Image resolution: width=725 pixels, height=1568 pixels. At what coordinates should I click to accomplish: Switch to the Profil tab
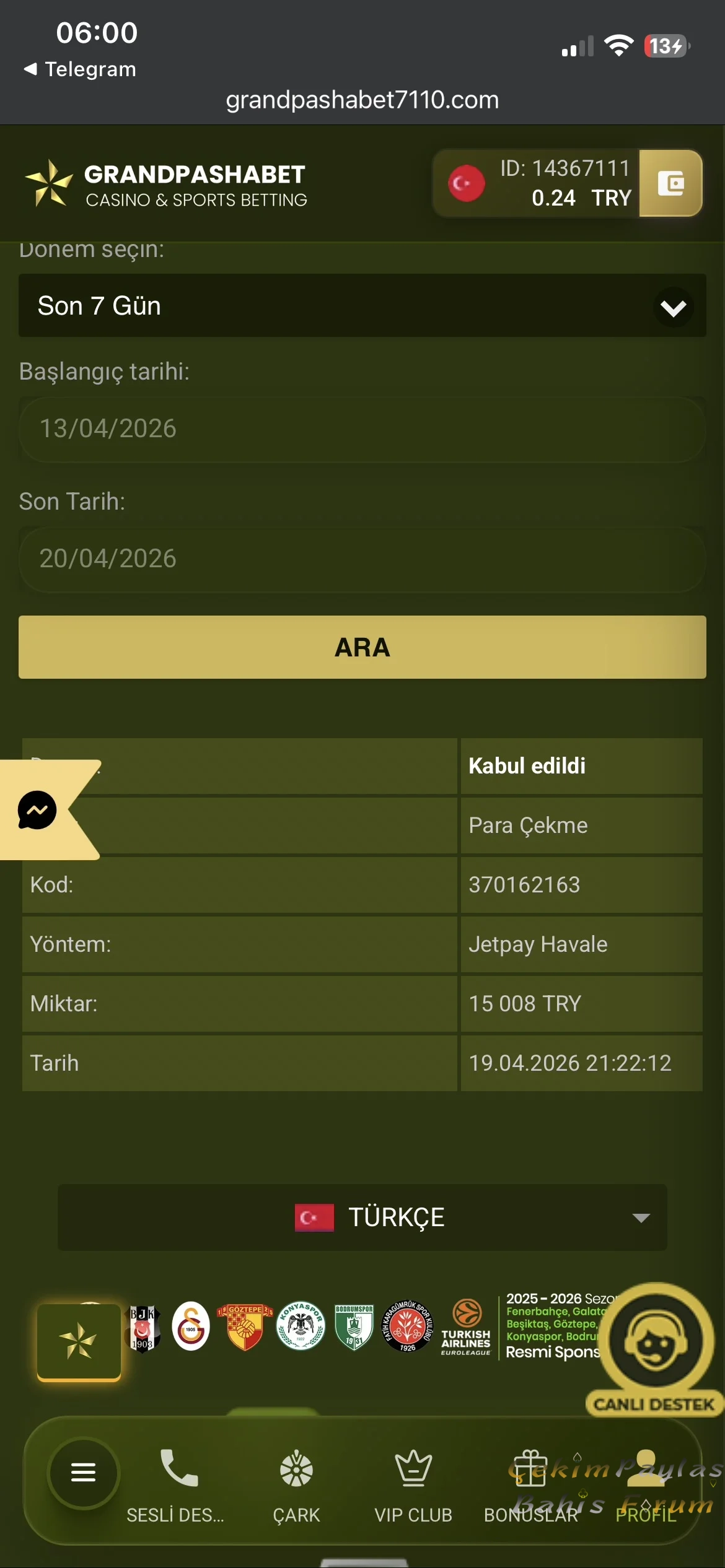point(646,1484)
